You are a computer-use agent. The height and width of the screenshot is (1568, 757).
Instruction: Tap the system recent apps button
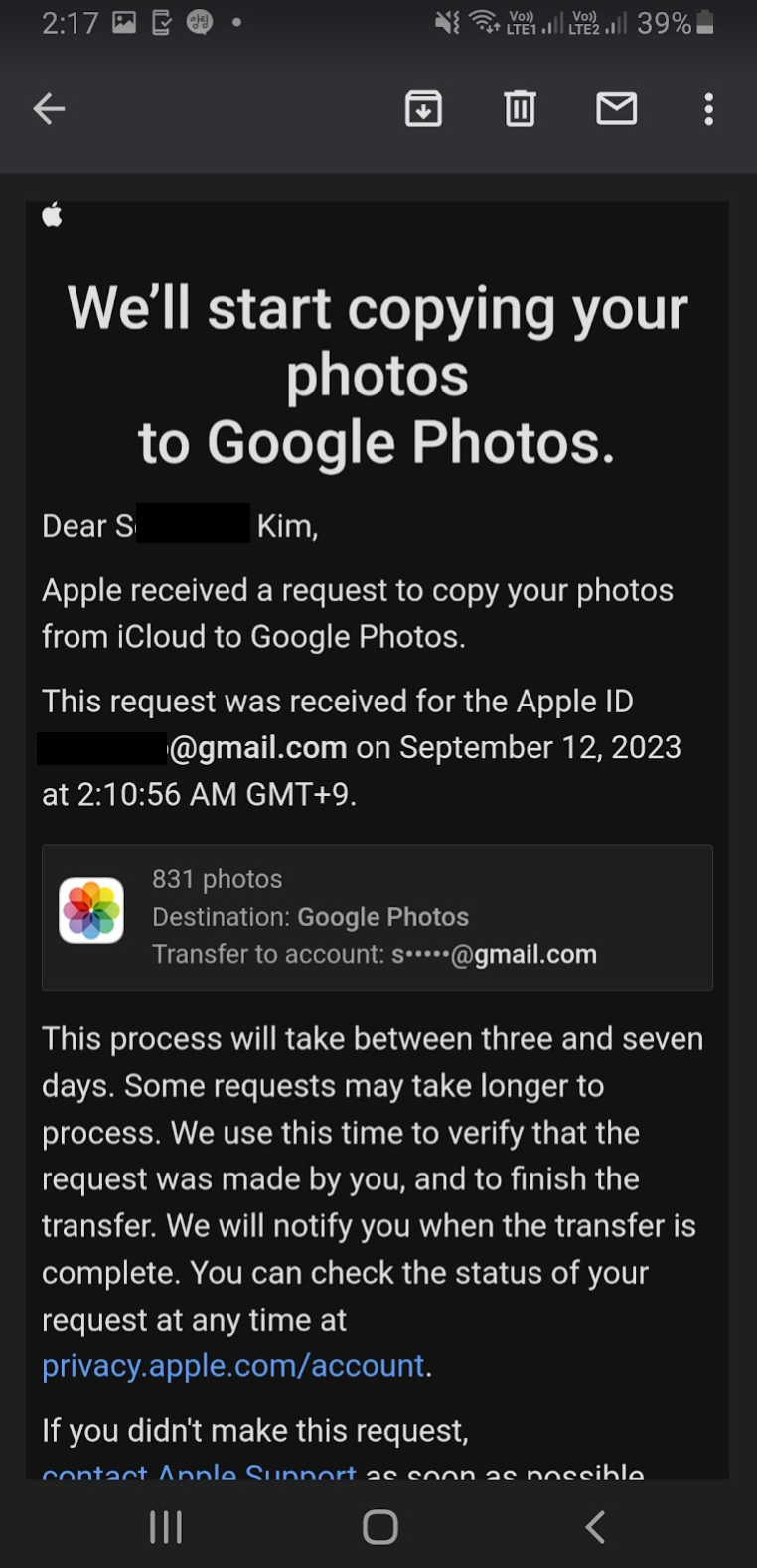point(165,1527)
